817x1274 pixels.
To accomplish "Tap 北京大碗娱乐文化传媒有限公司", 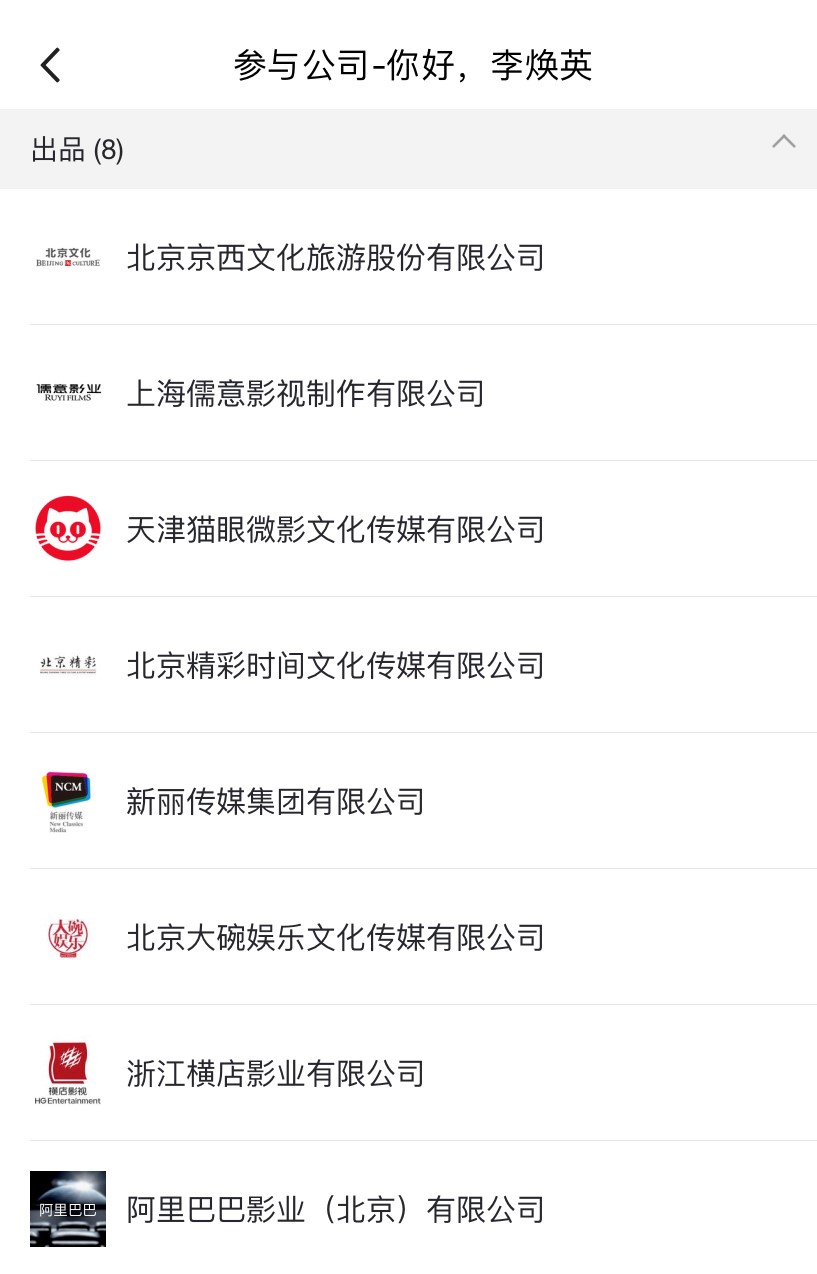I will point(335,938).
